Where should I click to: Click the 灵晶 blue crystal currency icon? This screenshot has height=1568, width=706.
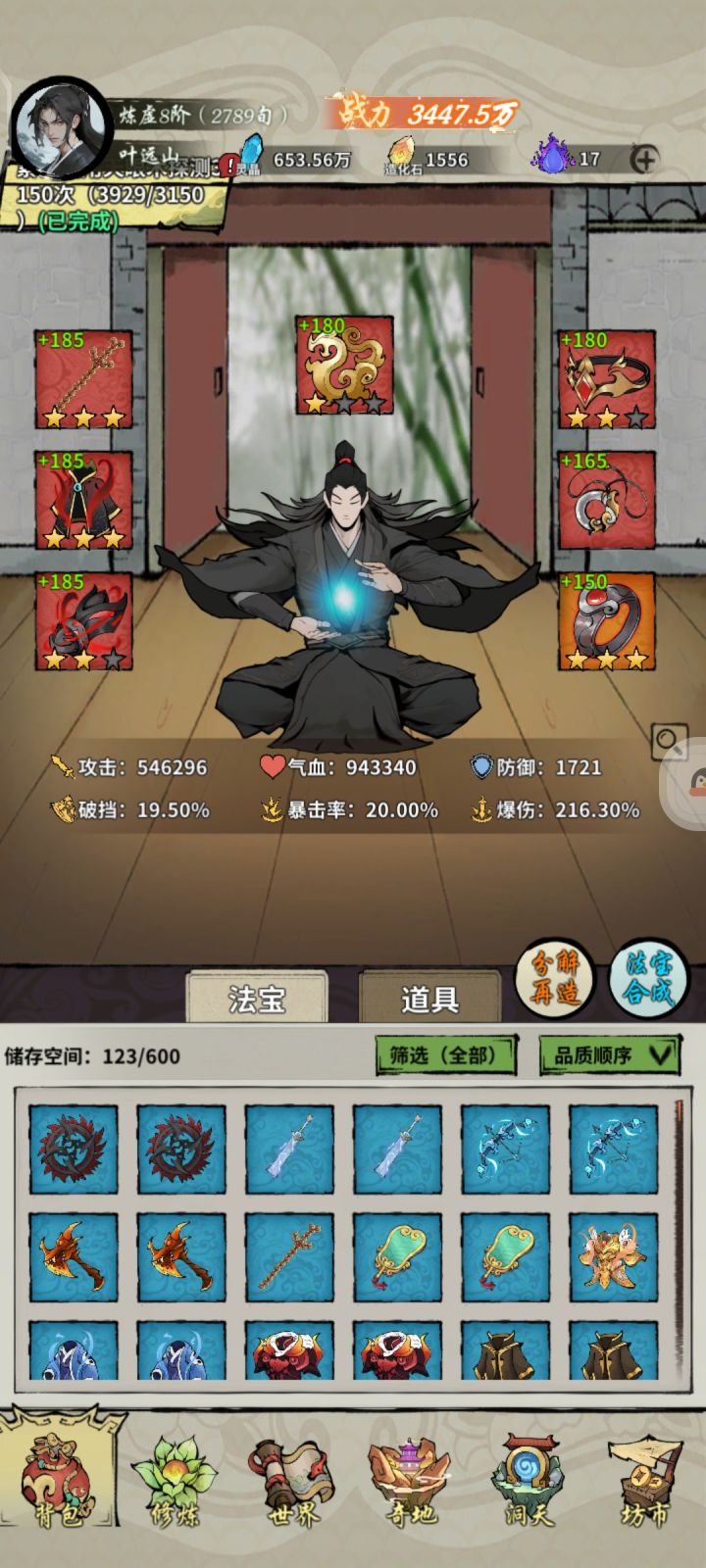point(254,150)
